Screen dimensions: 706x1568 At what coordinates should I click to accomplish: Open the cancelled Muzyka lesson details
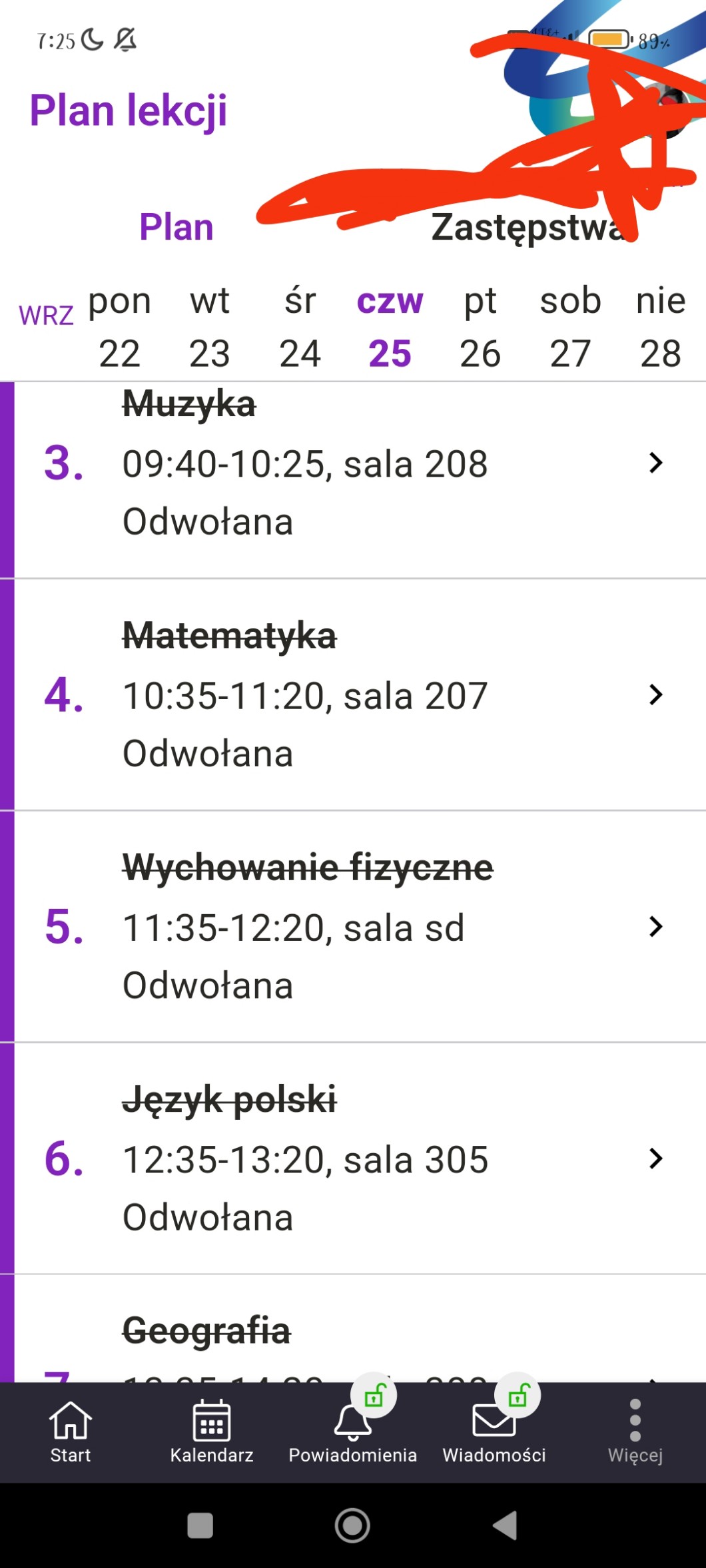pyautogui.click(x=360, y=464)
